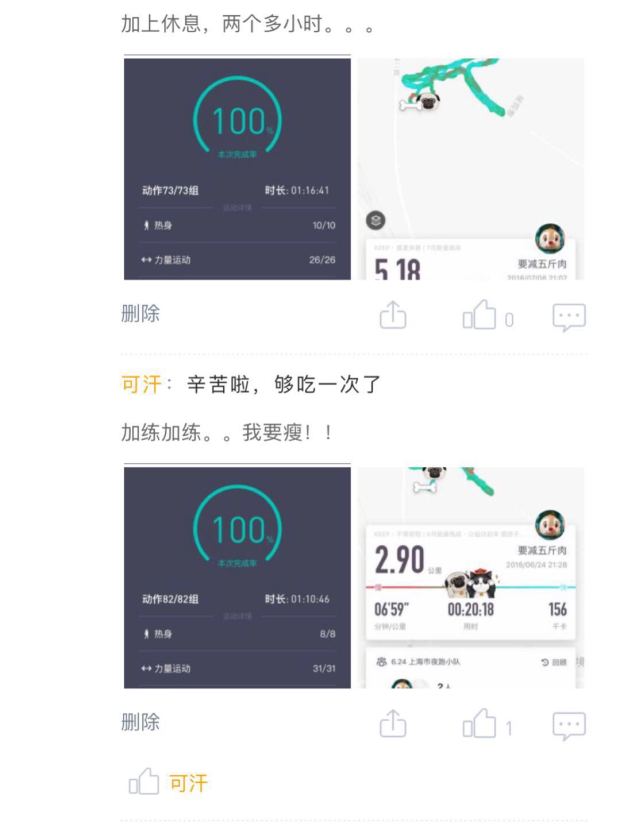This screenshot has width=620, height=826.
Task: Open the 5.18 running map image
Action: point(471,168)
